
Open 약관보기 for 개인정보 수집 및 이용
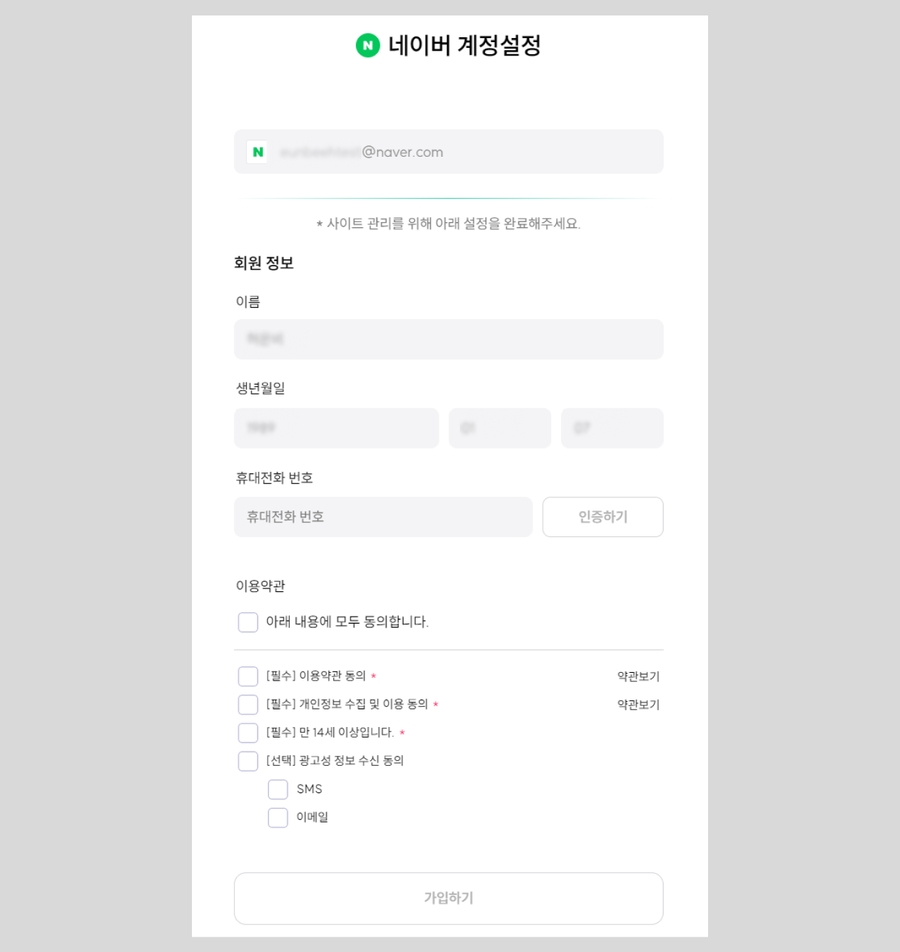point(638,704)
